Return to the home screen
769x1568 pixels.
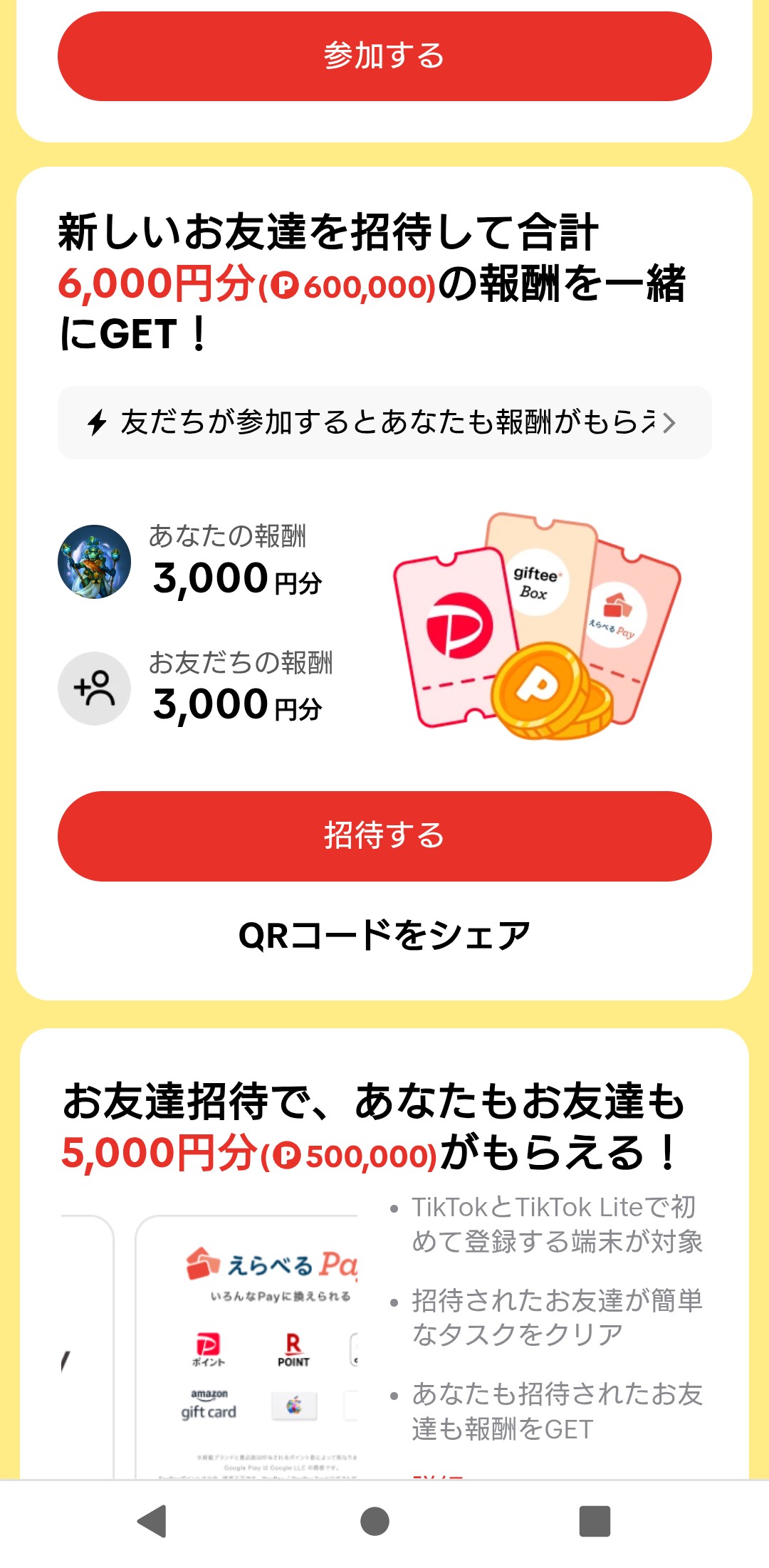375,1522
